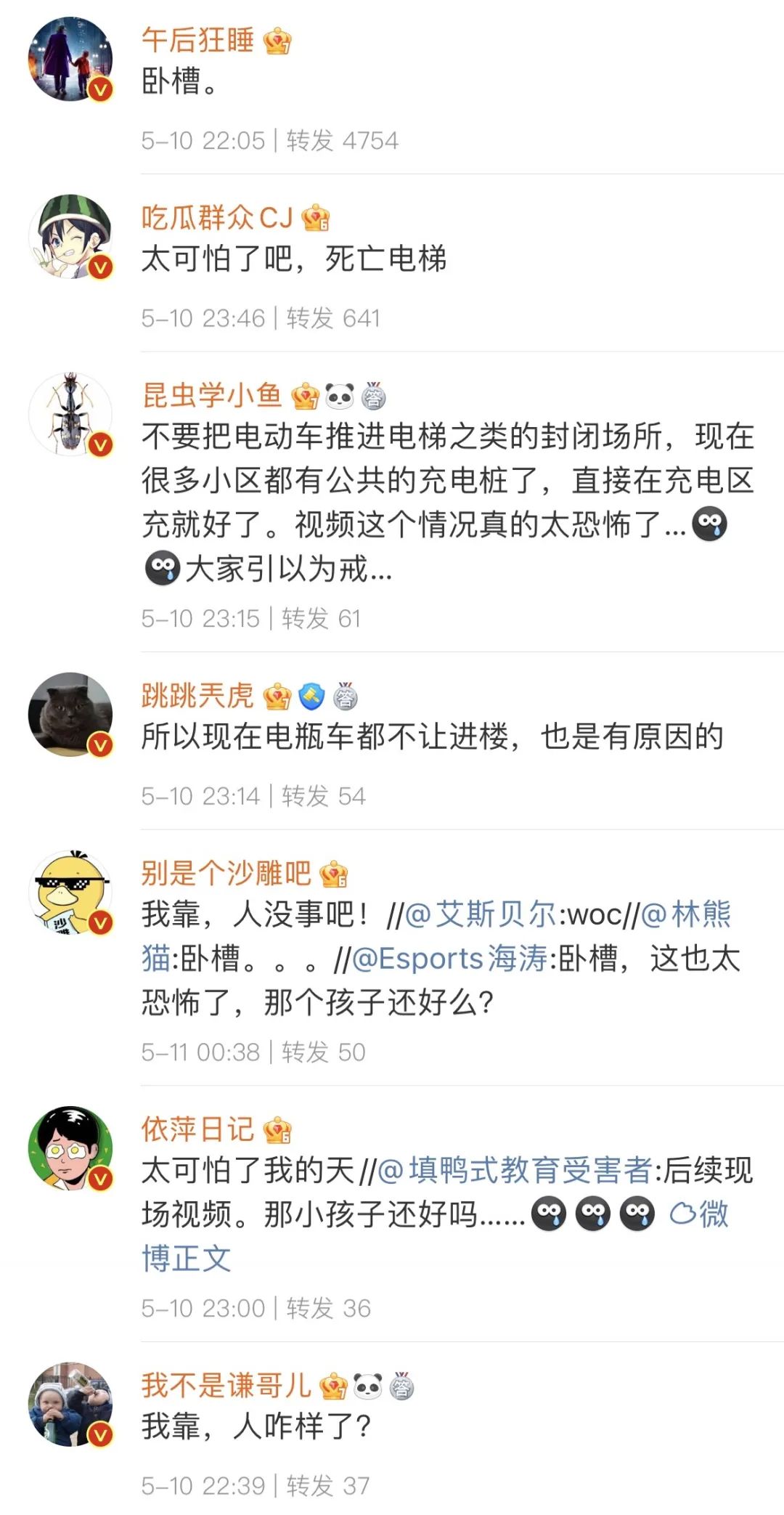Open 昆虫学小鱼's profile avatar
This screenshot has height=1515, width=784.
point(70,415)
